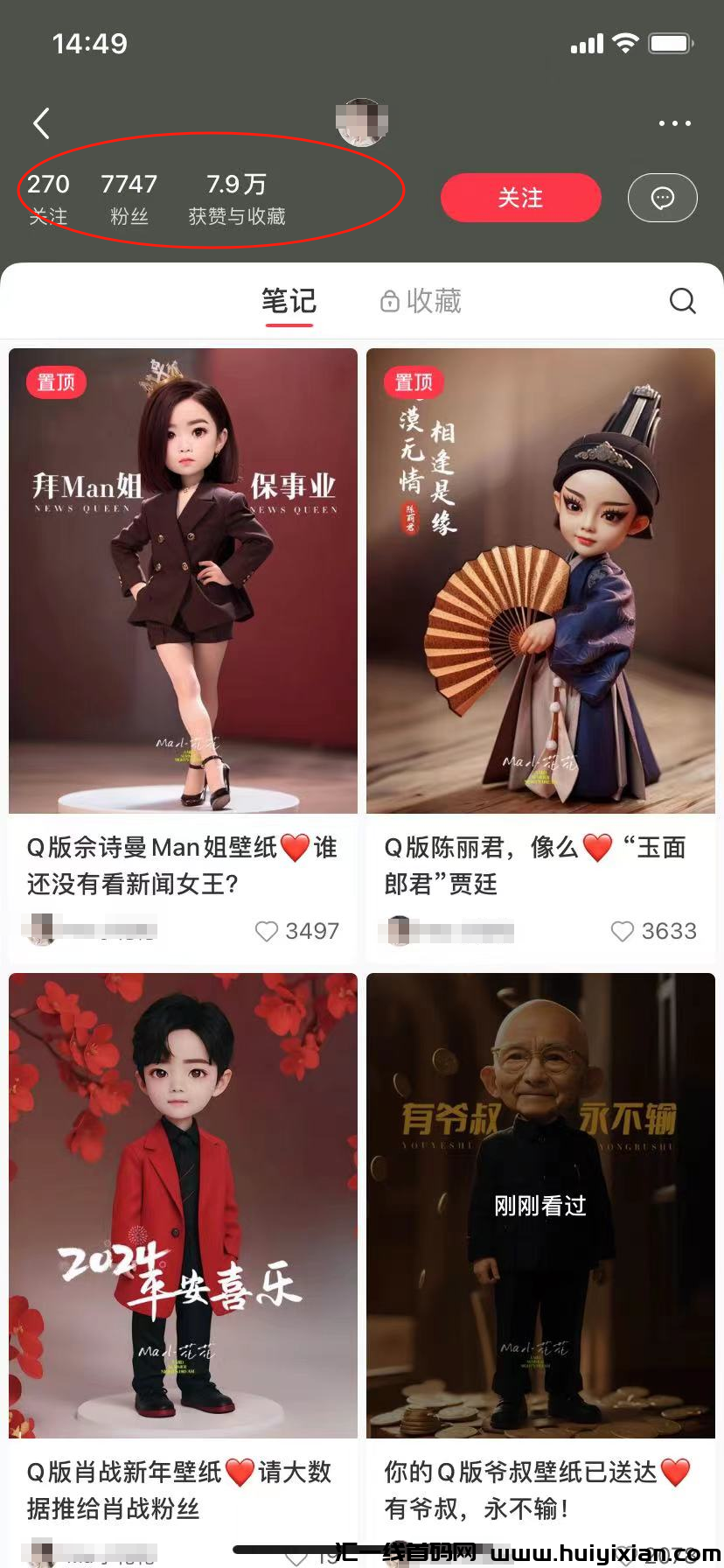Open the Q版陈丽君 note
The height and width of the screenshot is (1568, 724).
(540, 581)
